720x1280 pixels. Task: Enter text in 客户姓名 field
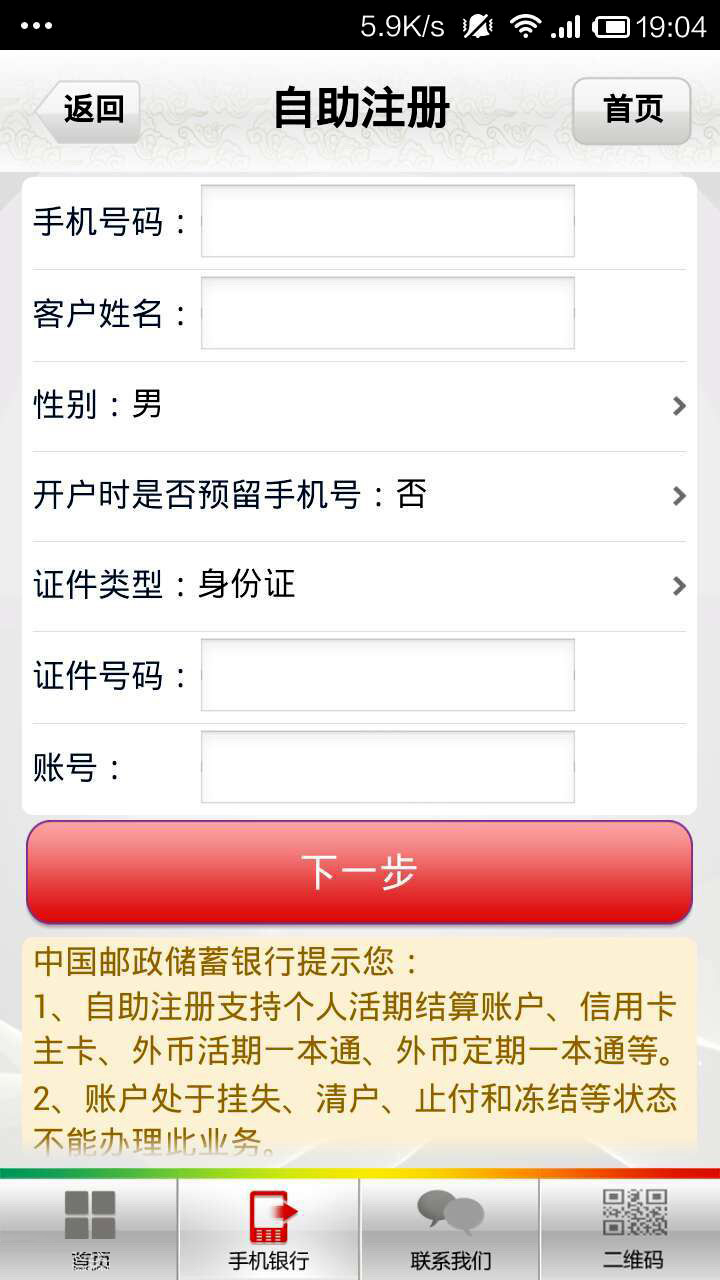tap(387, 313)
